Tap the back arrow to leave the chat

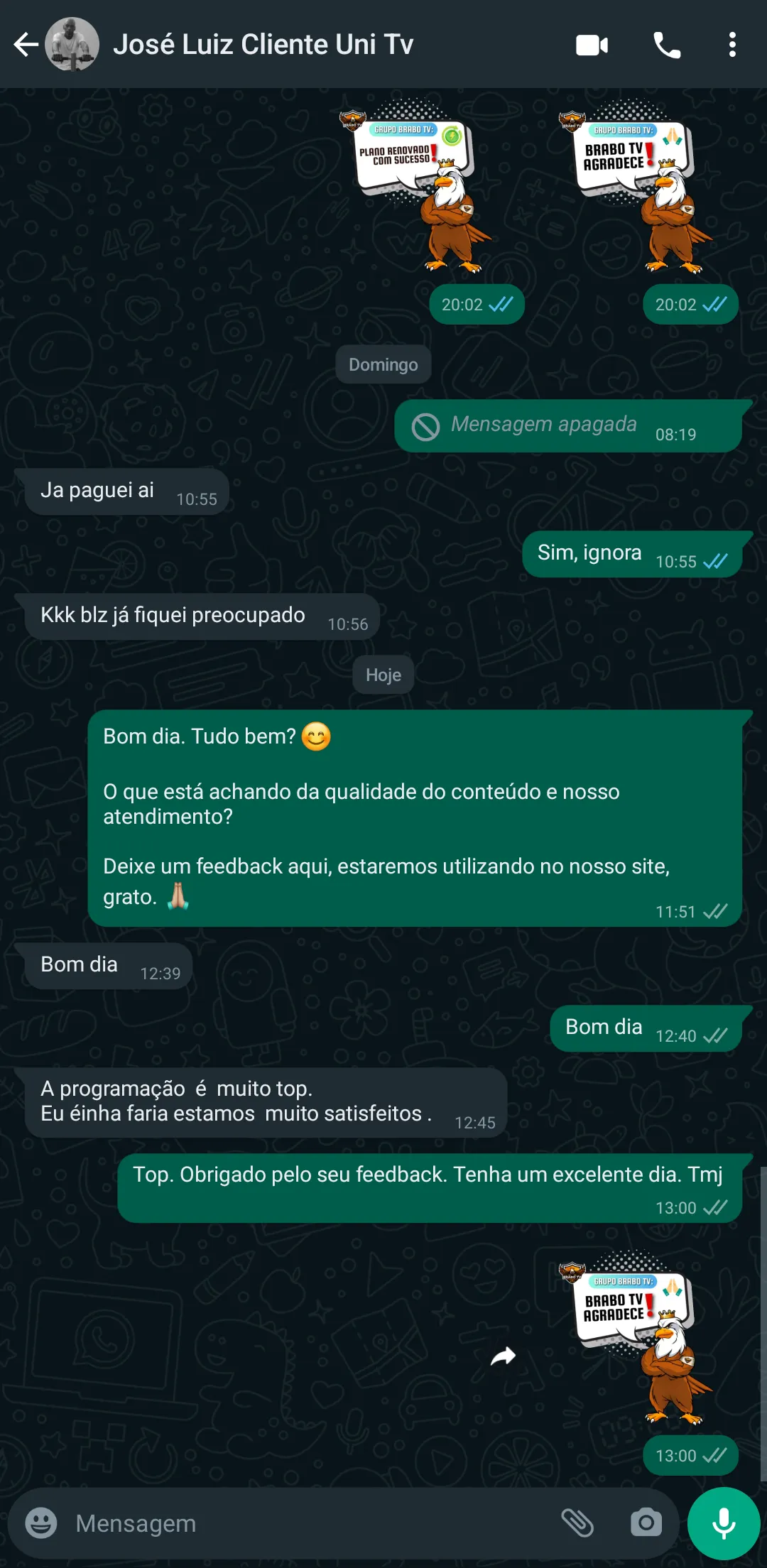25,44
